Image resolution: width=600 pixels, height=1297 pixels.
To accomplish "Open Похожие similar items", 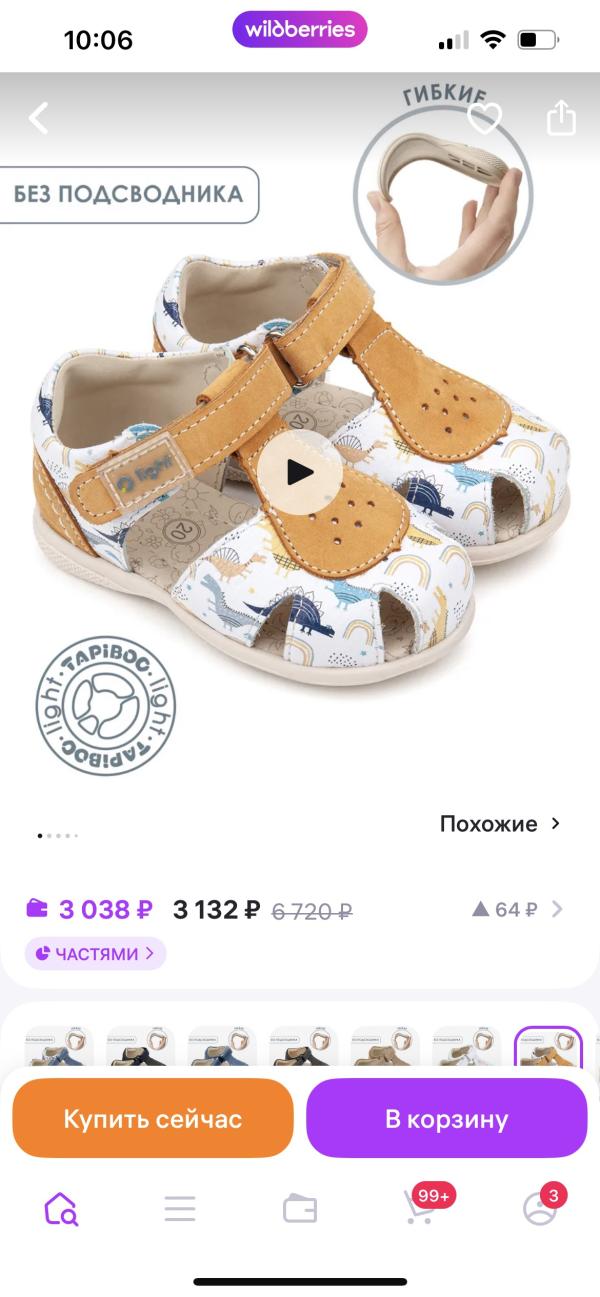I will pyautogui.click(x=499, y=824).
